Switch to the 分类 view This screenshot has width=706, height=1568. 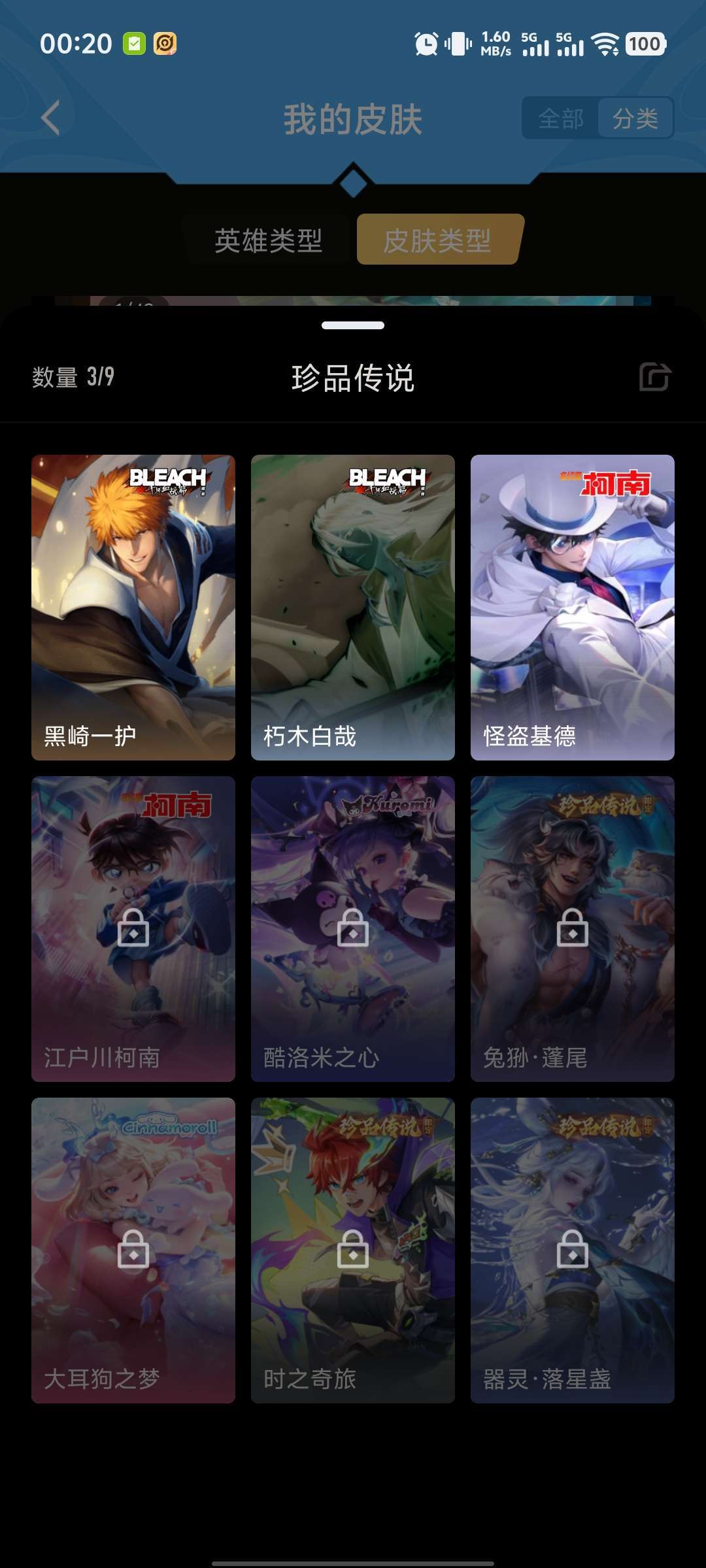click(635, 118)
